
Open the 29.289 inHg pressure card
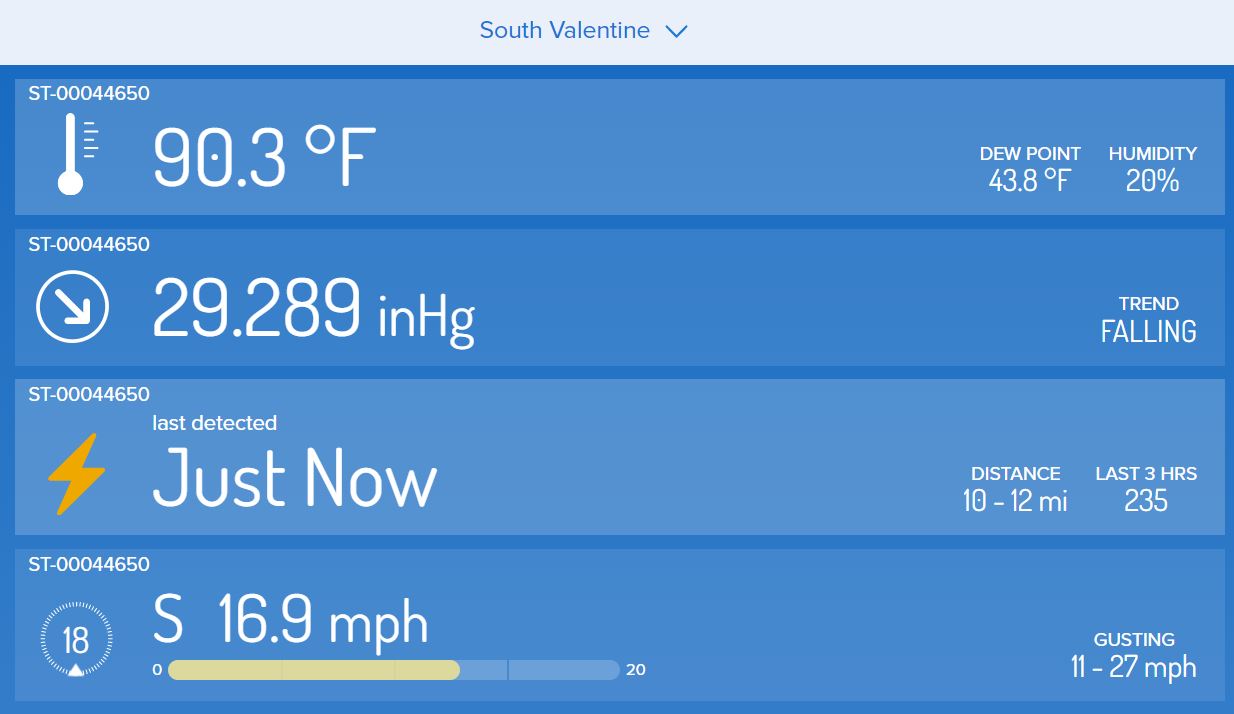(618, 298)
